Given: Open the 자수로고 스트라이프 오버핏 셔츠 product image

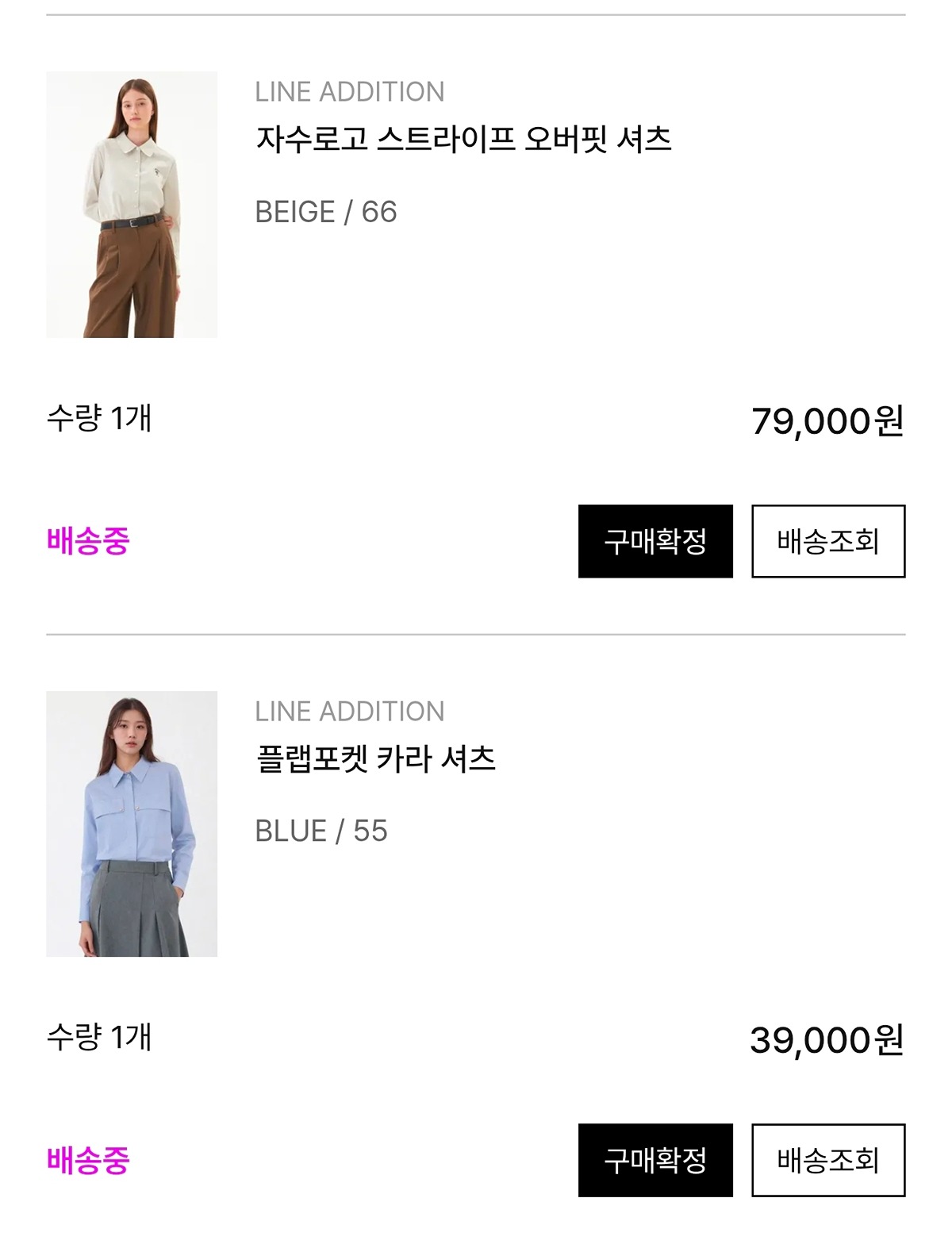Looking at the screenshot, I should click(132, 205).
